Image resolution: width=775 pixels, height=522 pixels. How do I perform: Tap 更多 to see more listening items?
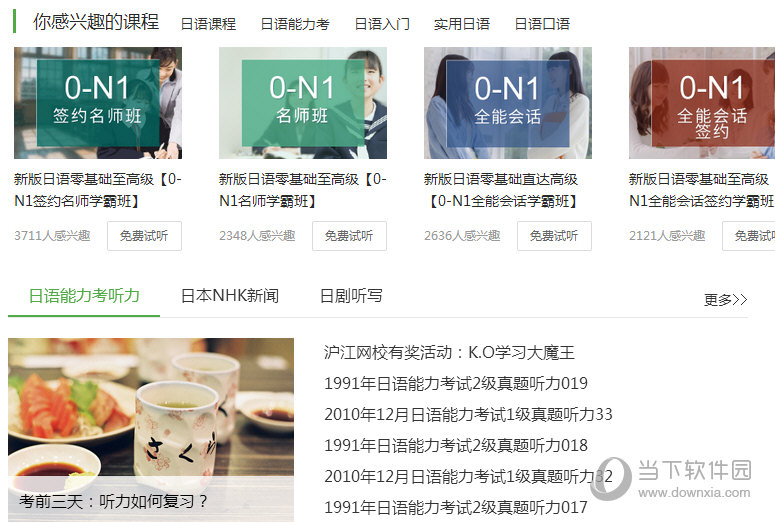click(725, 299)
